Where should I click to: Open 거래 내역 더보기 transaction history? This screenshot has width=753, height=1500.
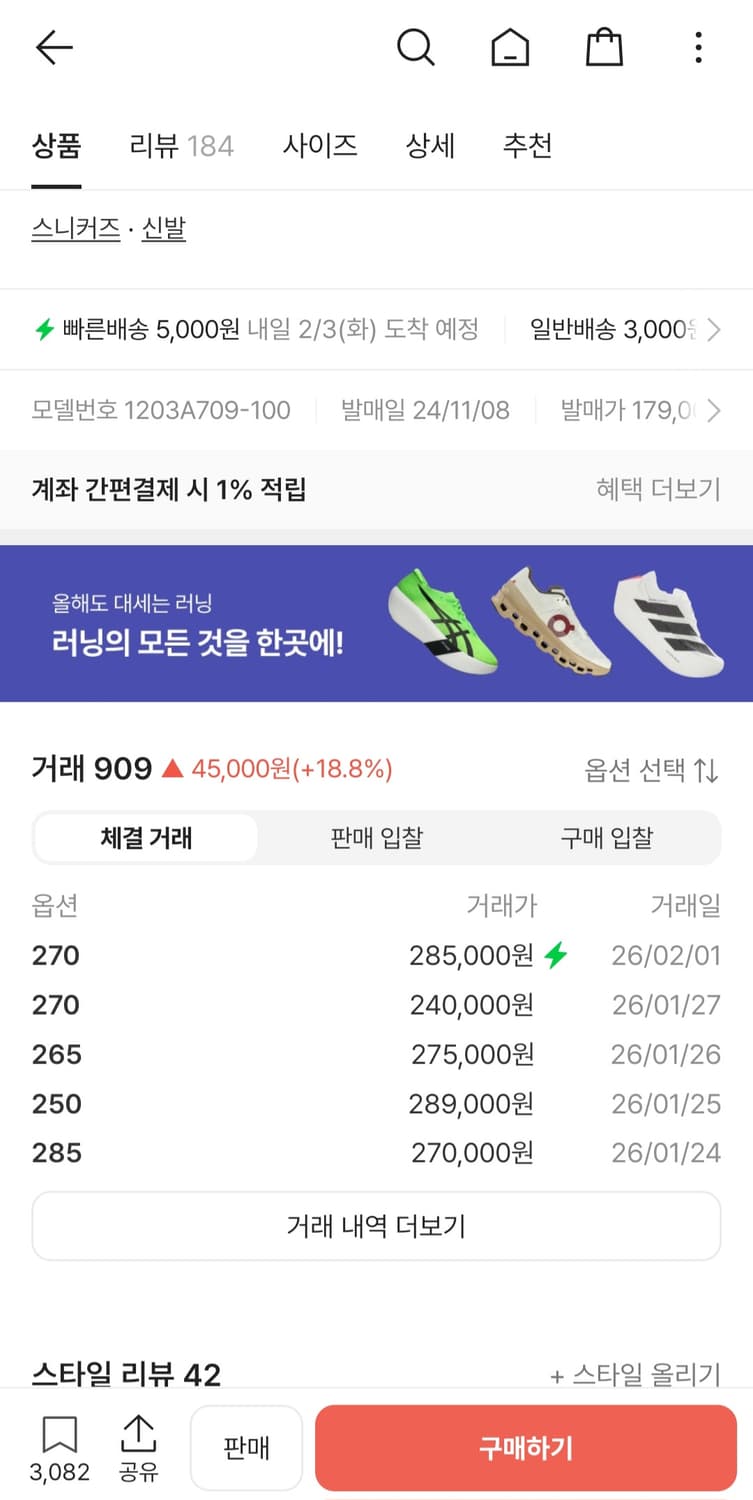pyautogui.click(x=376, y=1225)
